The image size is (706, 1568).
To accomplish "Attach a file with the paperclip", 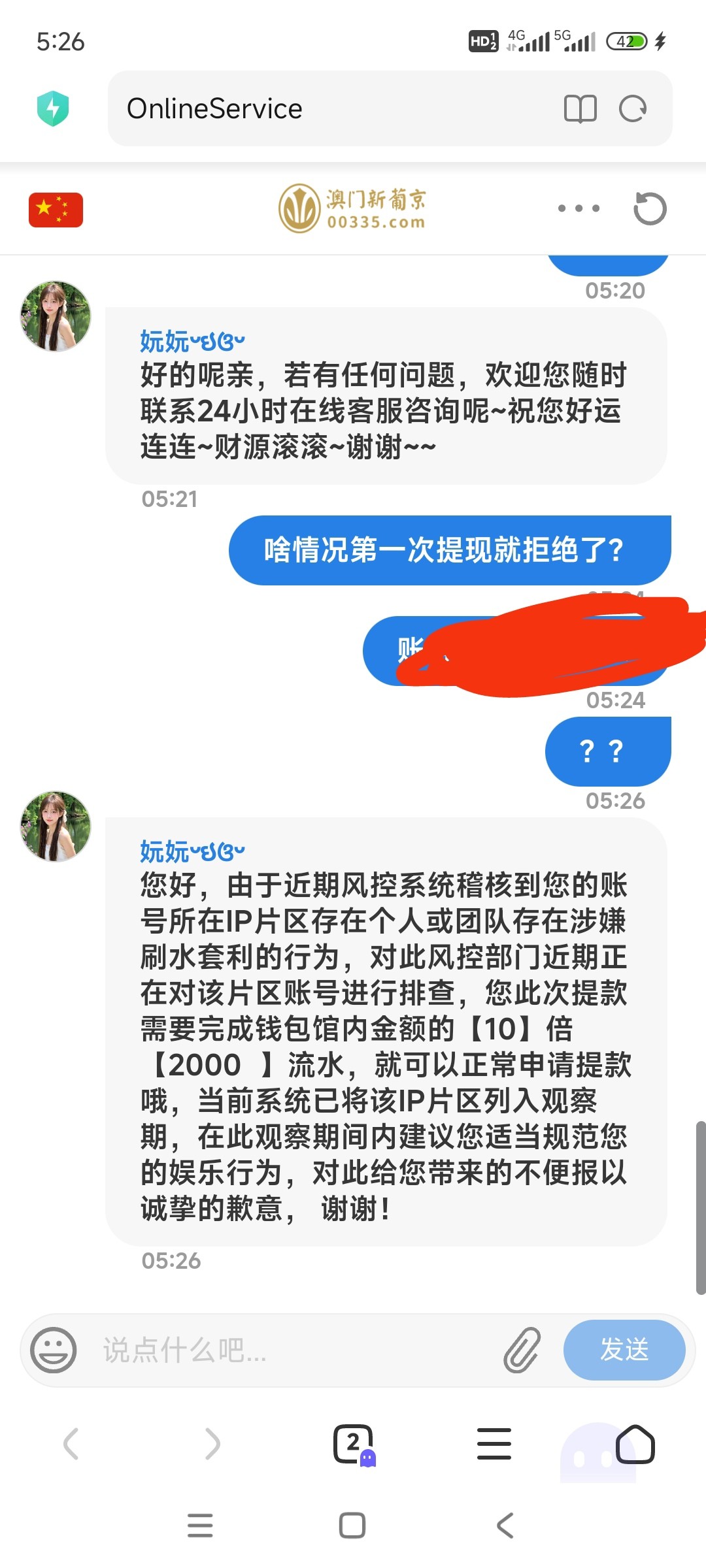I will tap(522, 1350).
